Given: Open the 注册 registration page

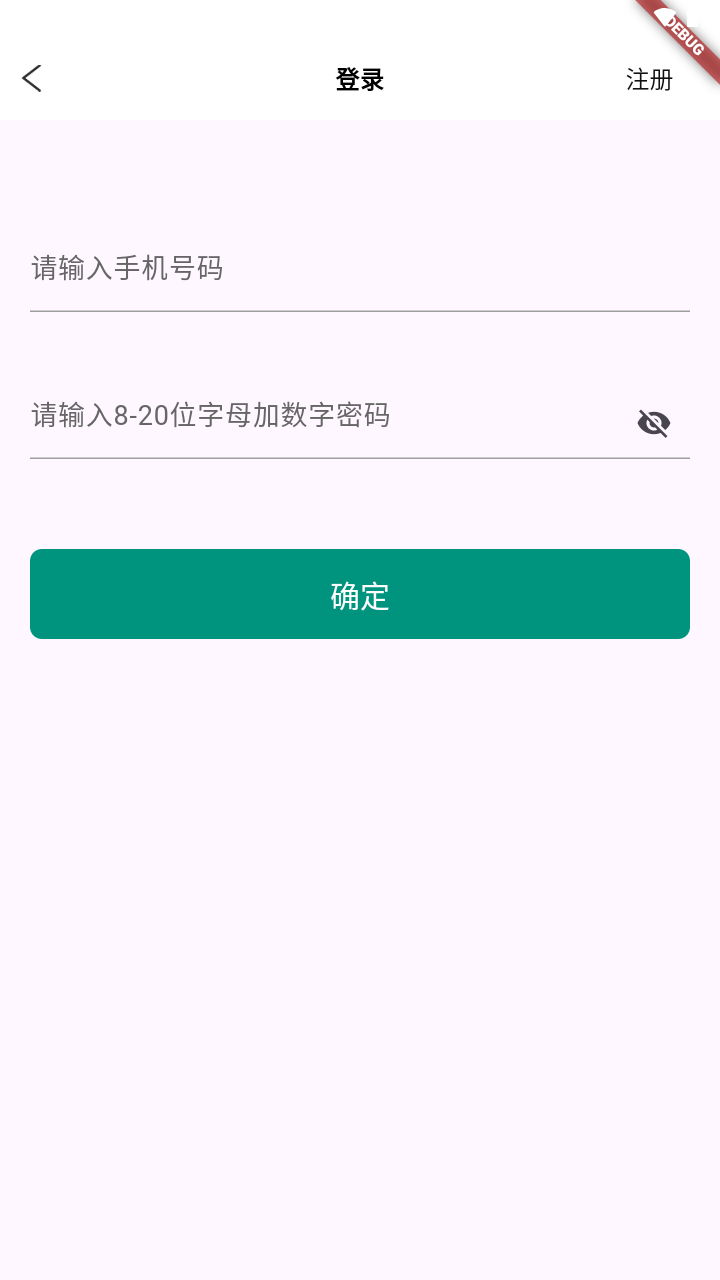Looking at the screenshot, I should (649, 80).
